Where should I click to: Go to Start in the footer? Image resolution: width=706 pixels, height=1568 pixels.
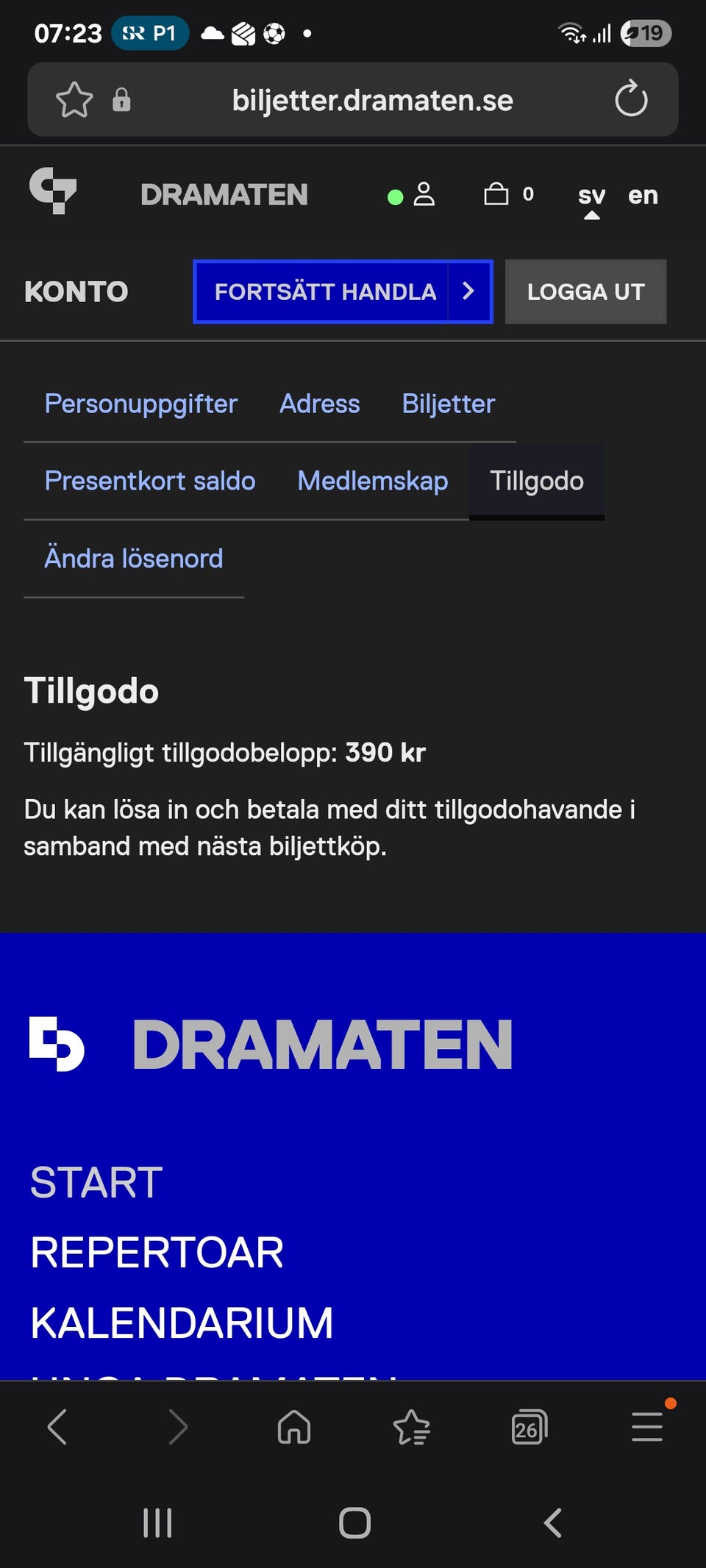[96, 1183]
